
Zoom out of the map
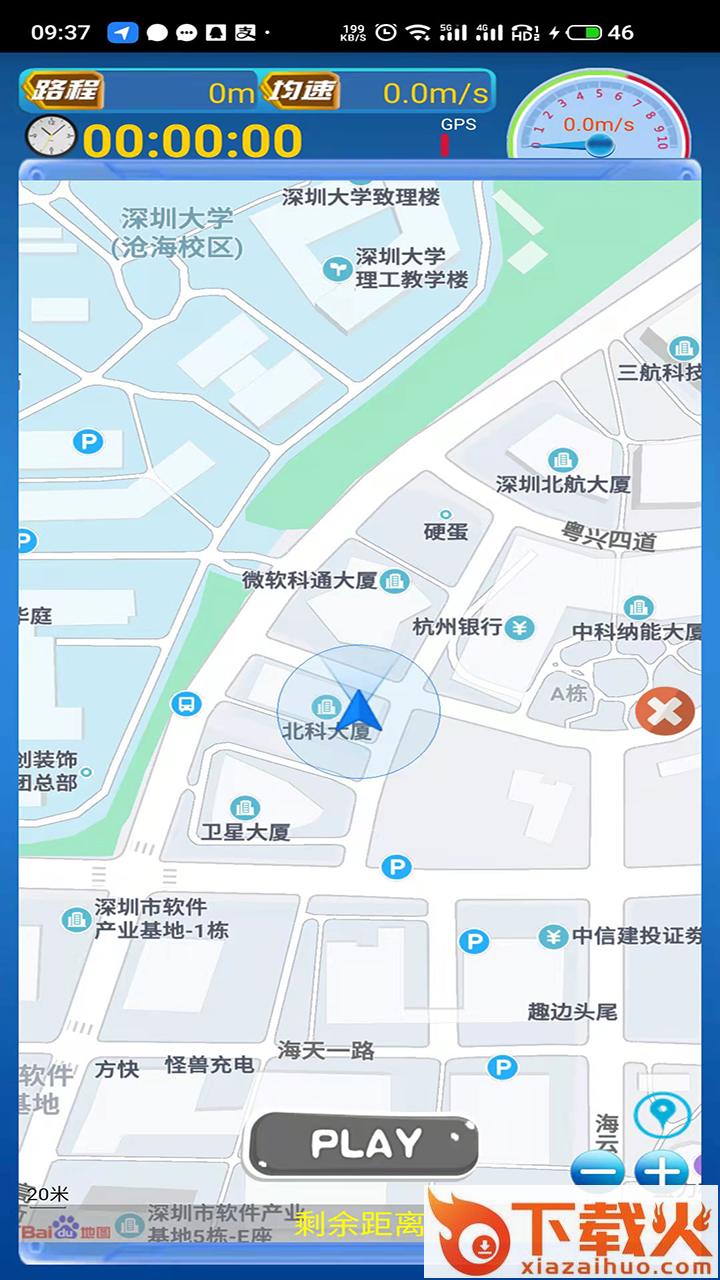(598, 1170)
